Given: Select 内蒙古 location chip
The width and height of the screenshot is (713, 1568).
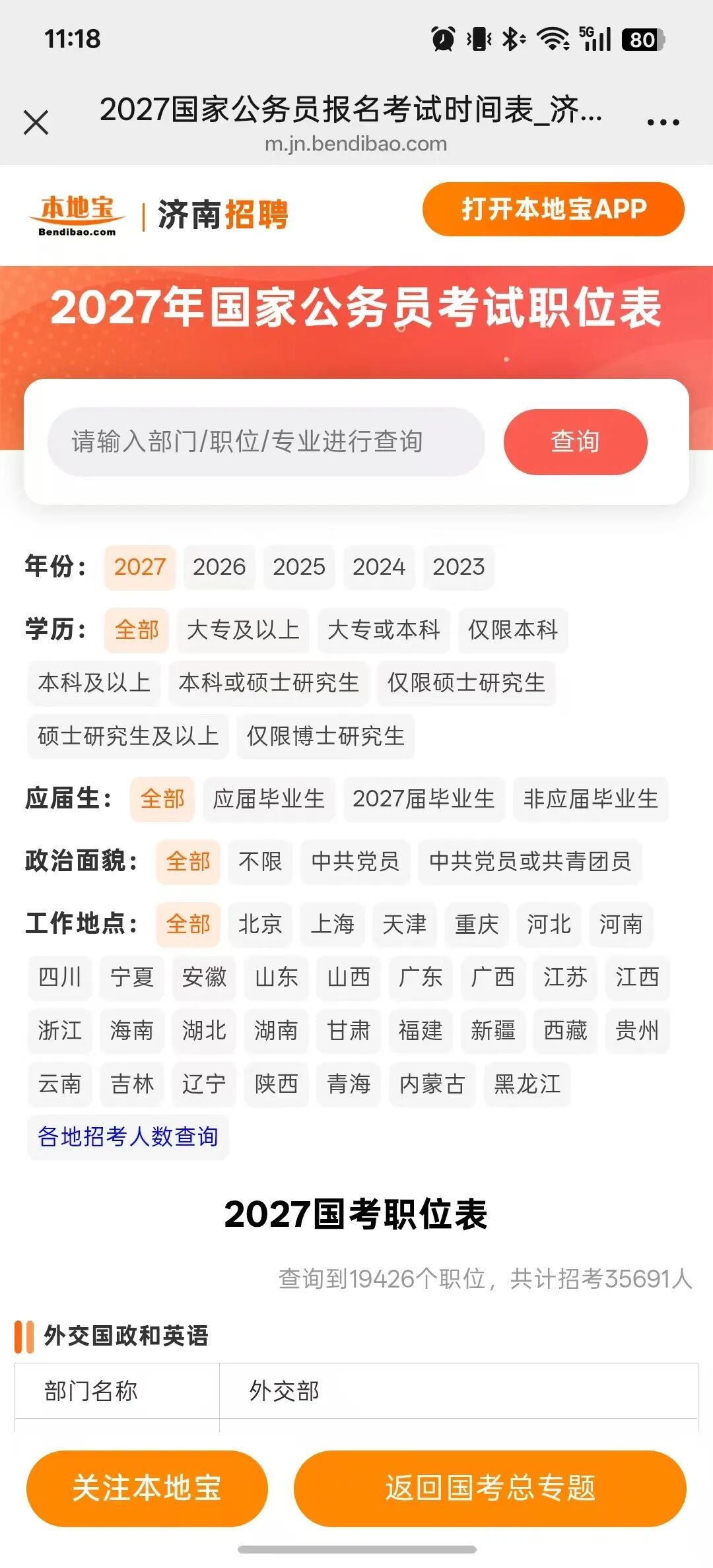Looking at the screenshot, I should coord(432,1084).
